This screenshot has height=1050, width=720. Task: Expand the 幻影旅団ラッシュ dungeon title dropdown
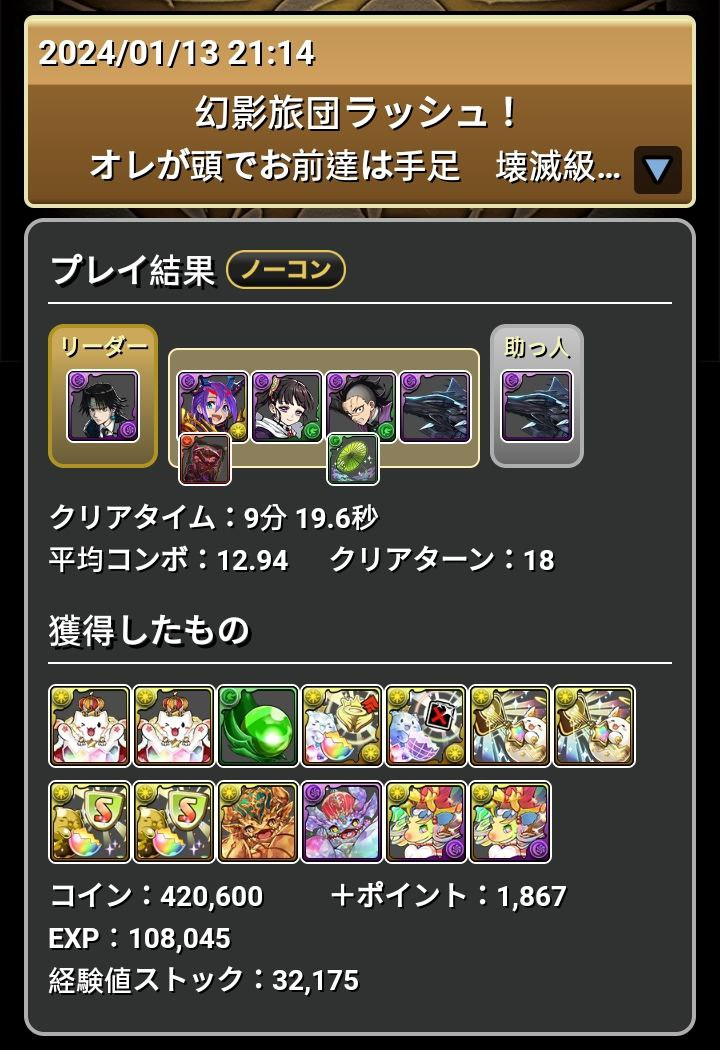point(657,170)
